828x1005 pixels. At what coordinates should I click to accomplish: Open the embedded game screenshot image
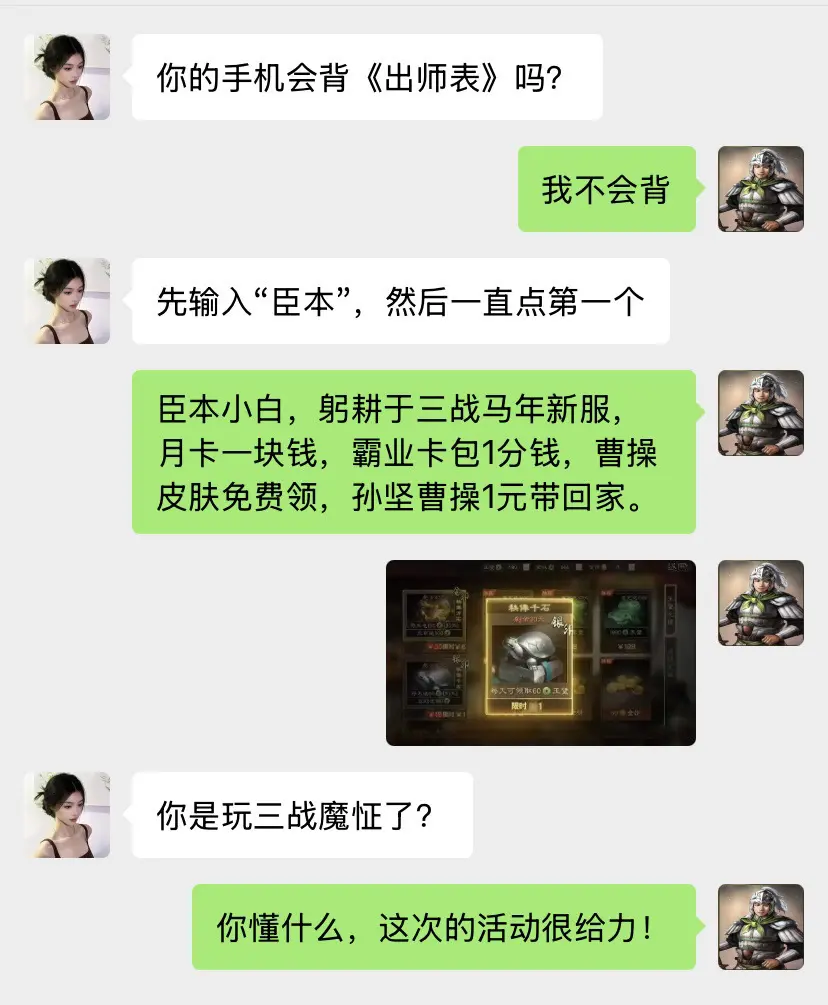540,652
